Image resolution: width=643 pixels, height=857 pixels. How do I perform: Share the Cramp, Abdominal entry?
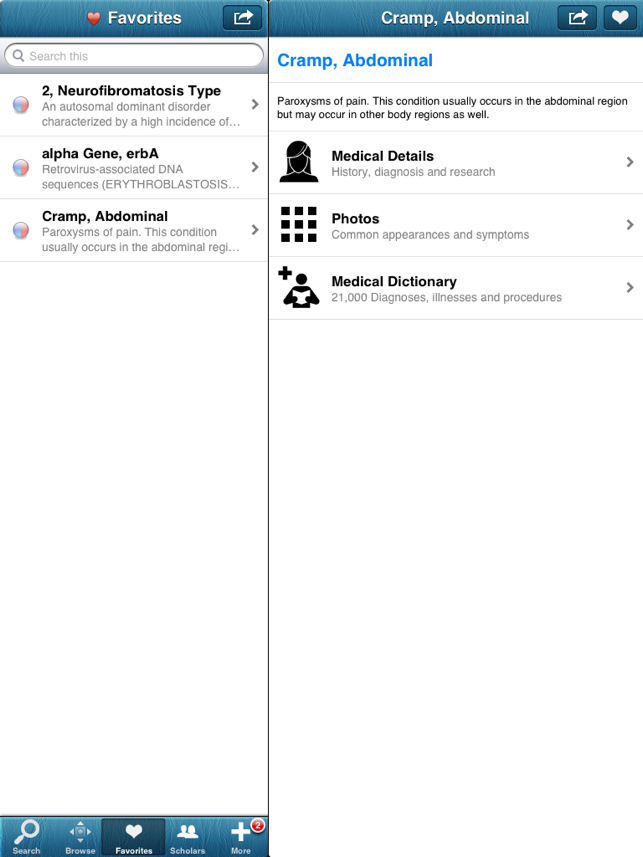click(577, 17)
